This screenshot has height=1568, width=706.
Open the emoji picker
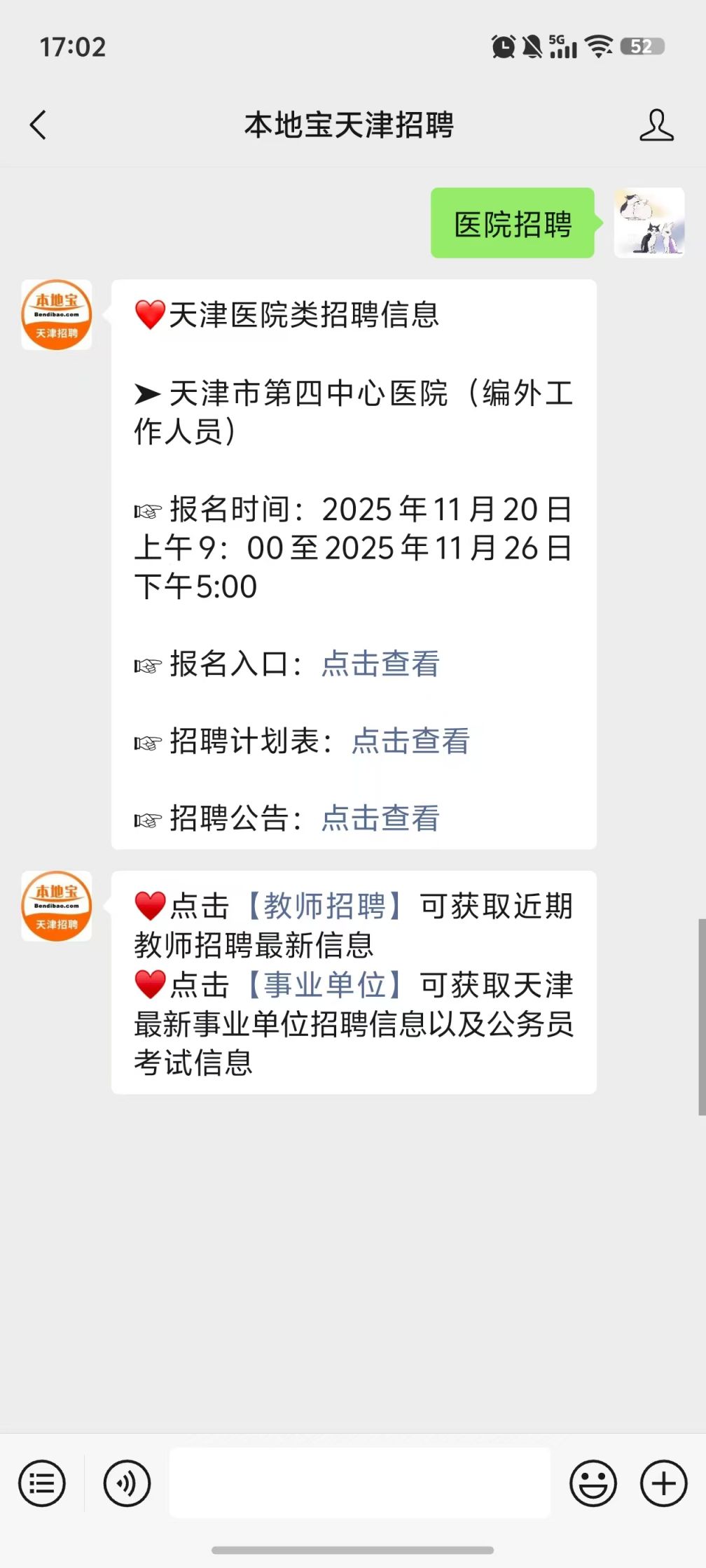(x=593, y=1483)
